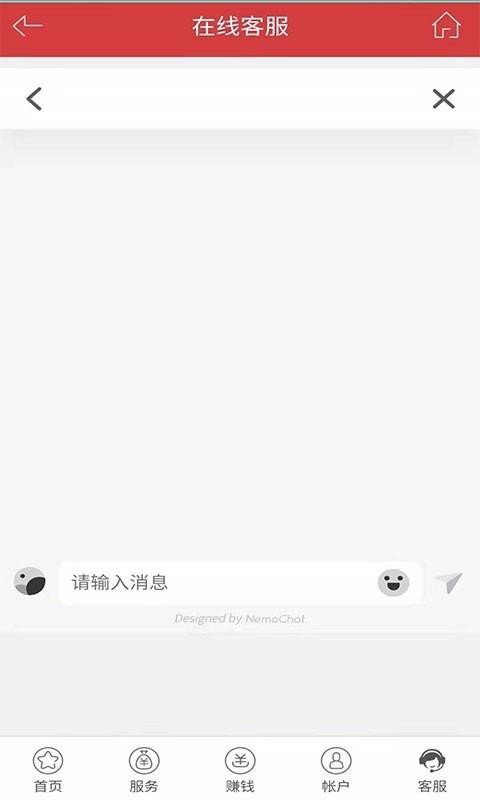Switch to the 服务 tab
Image resolution: width=480 pixels, height=800 pixels.
tap(144, 770)
